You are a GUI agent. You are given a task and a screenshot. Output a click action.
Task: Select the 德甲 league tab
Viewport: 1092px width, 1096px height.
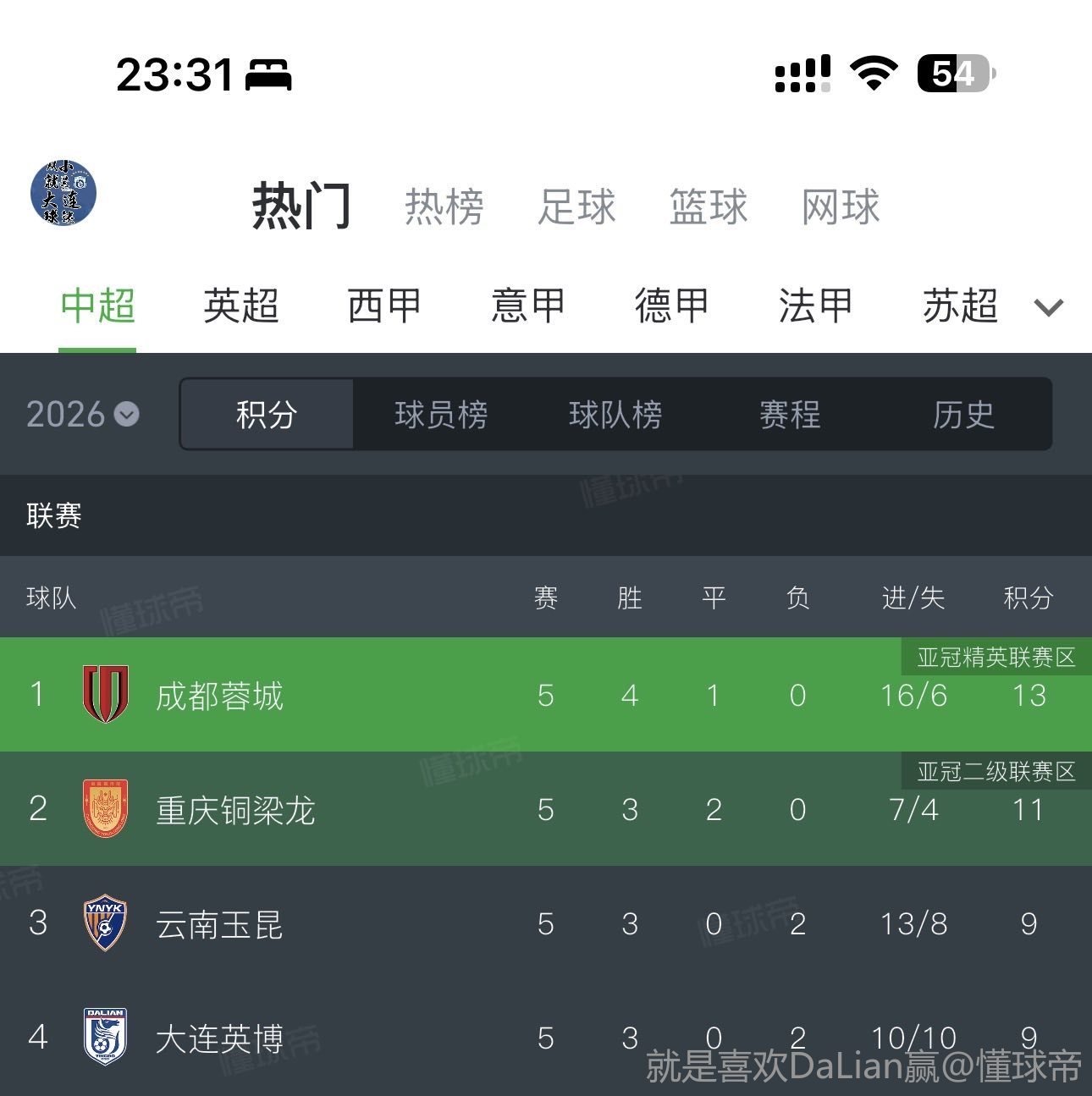[672, 306]
